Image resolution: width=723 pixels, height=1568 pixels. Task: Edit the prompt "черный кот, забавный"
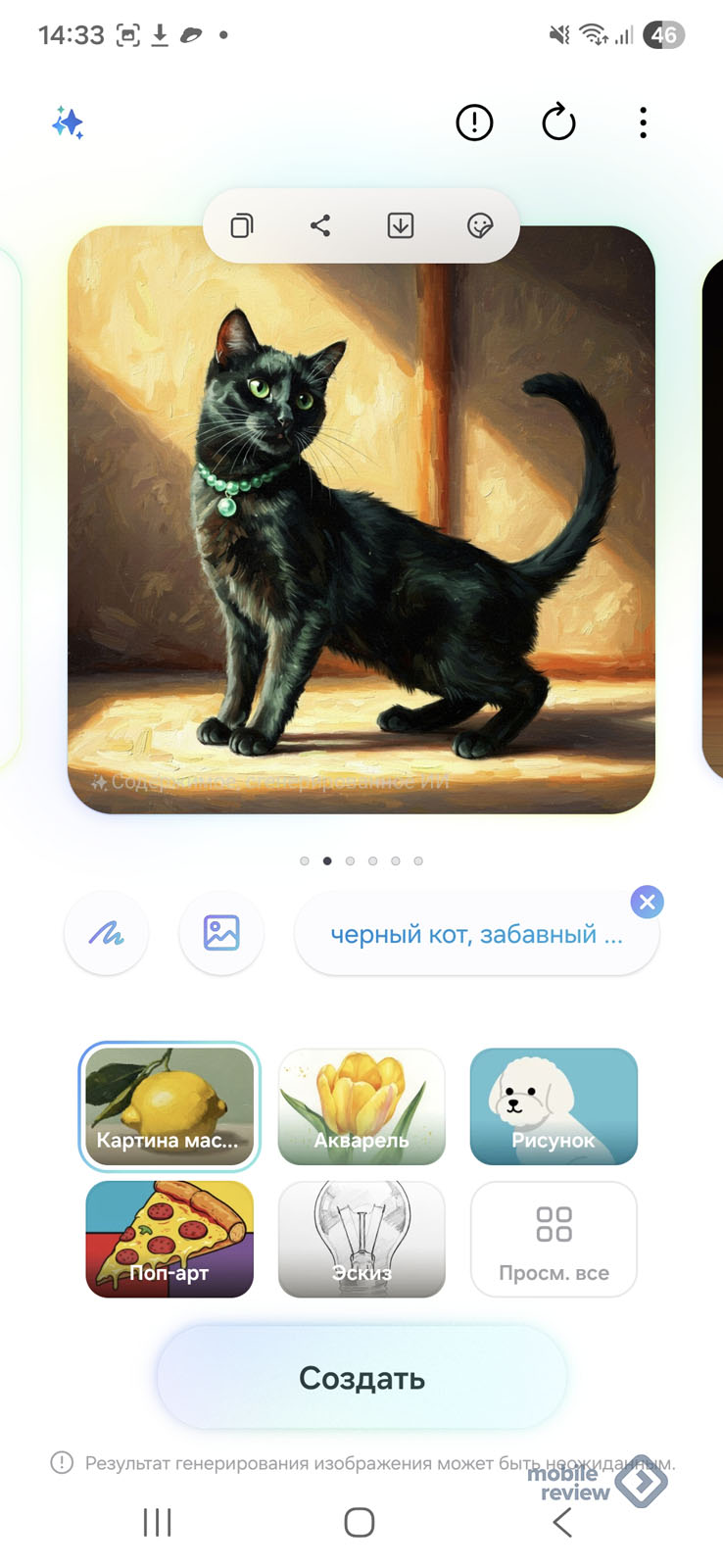tap(475, 935)
